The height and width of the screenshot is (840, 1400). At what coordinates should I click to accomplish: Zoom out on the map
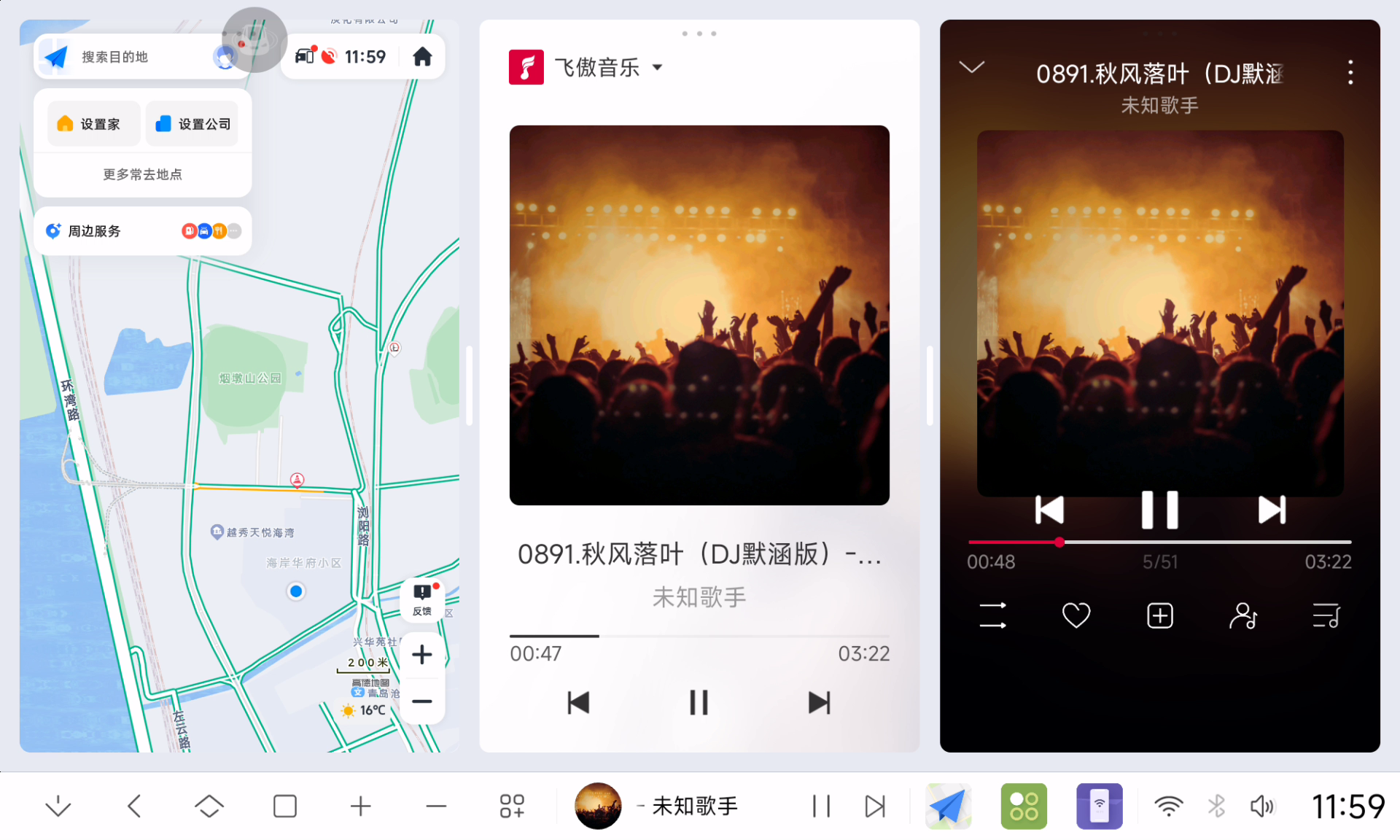click(x=422, y=701)
